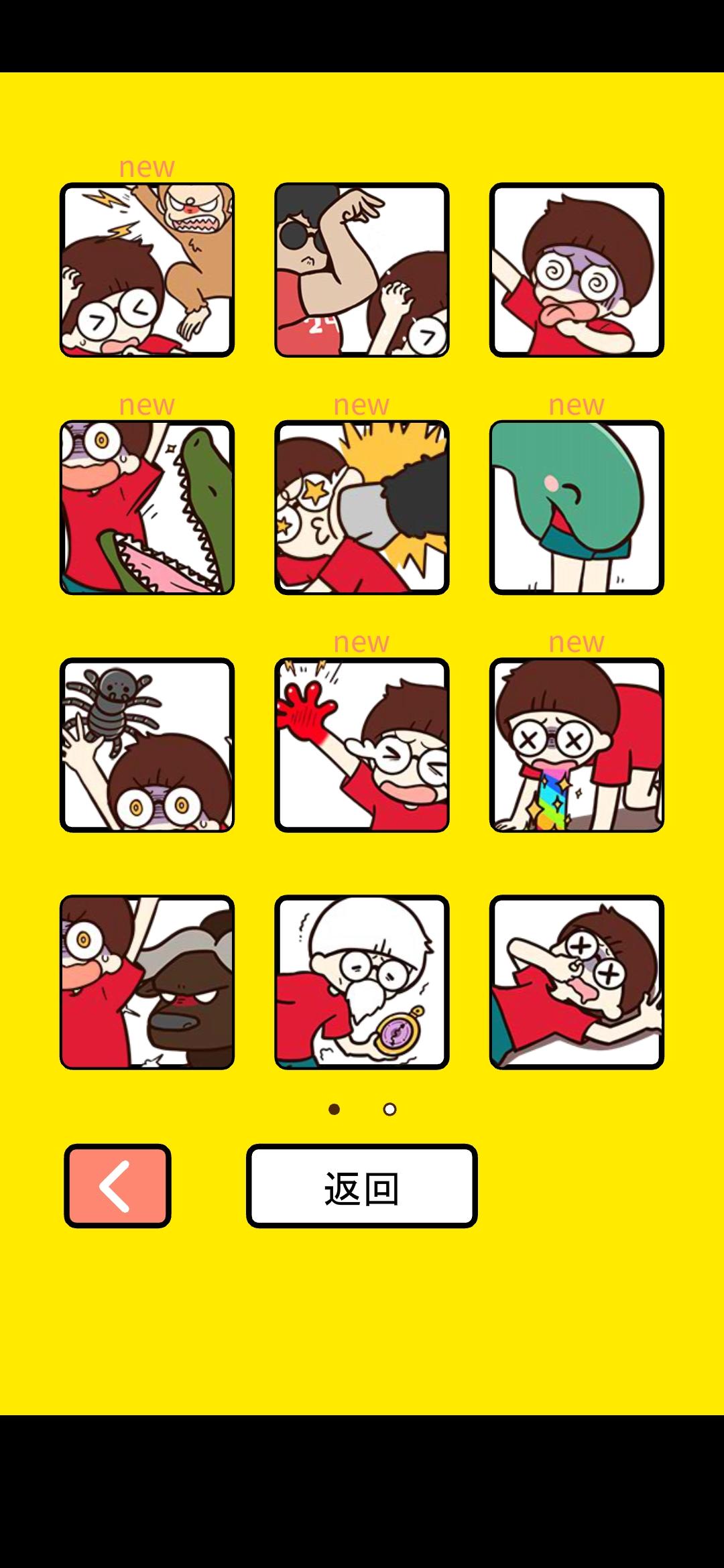Tap the new label above monkey sticker
The image size is (724, 1568).
click(x=146, y=168)
